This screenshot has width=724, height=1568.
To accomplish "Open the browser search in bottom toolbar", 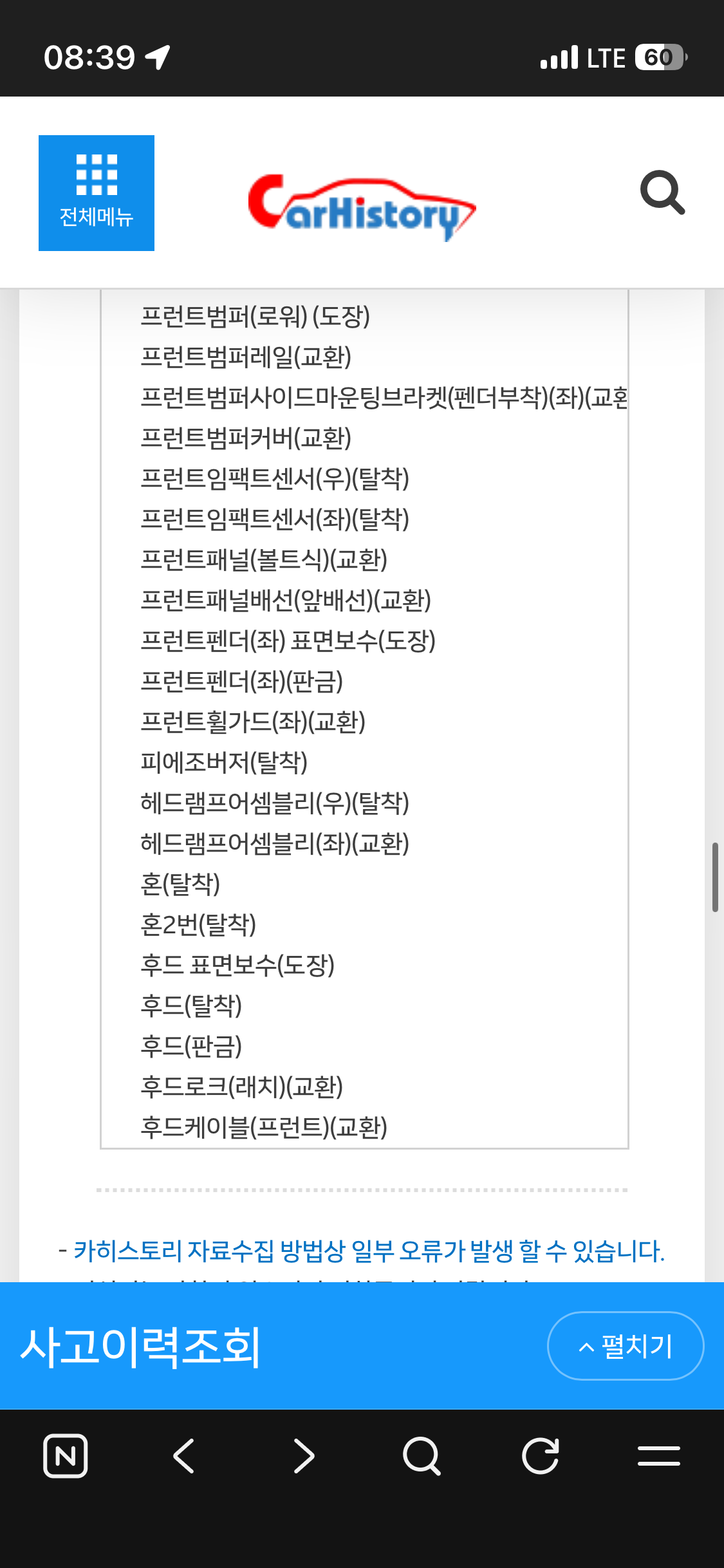I will tap(422, 1455).
